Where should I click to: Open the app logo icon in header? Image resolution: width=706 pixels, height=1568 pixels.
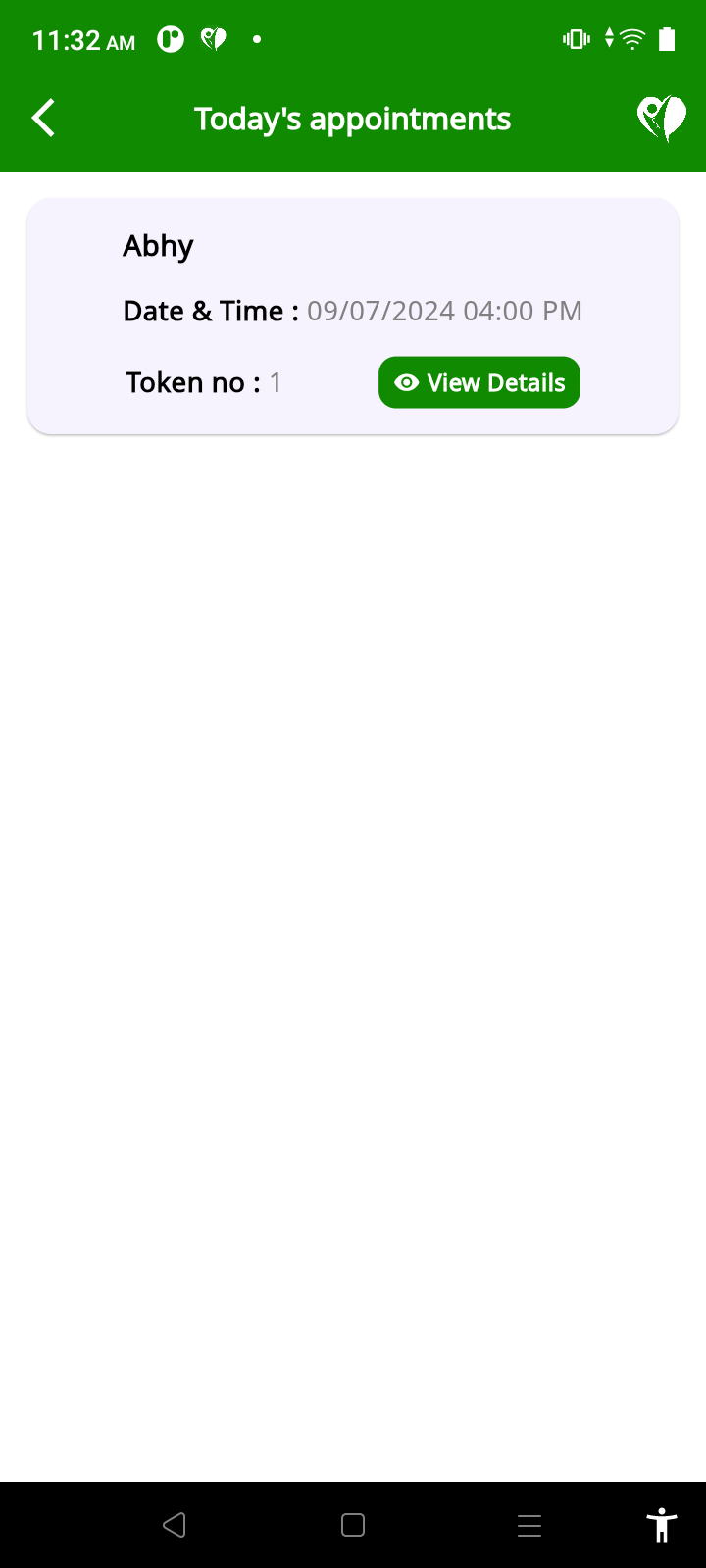click(x=662, y=119)
